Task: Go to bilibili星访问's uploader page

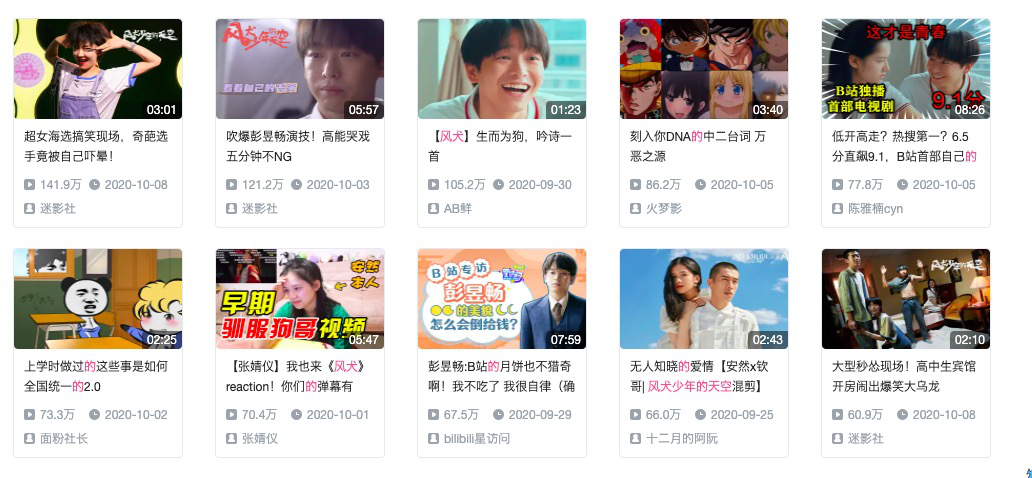Action: click(x=477, y=438)
